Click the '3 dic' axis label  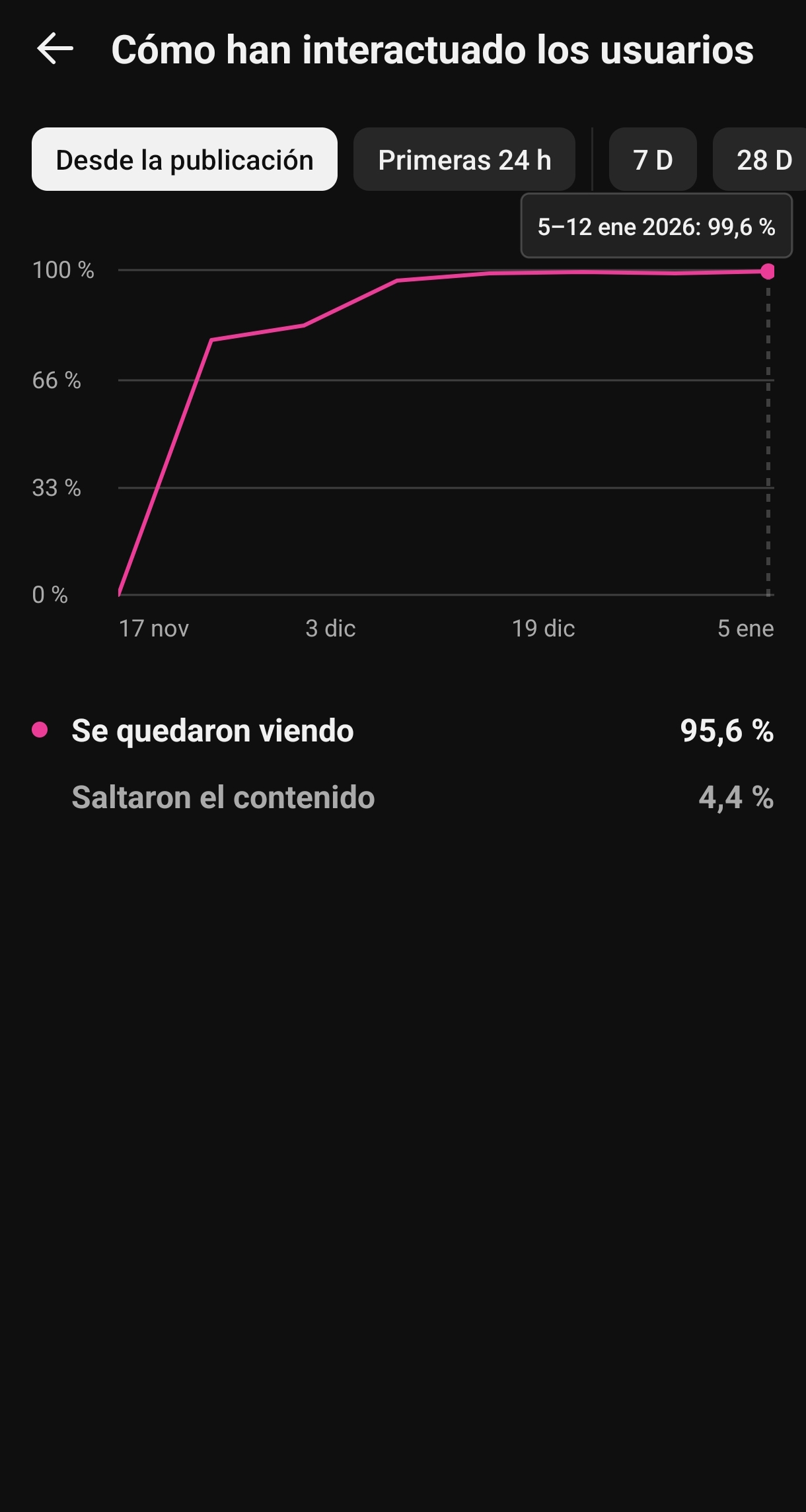[332, 629]
